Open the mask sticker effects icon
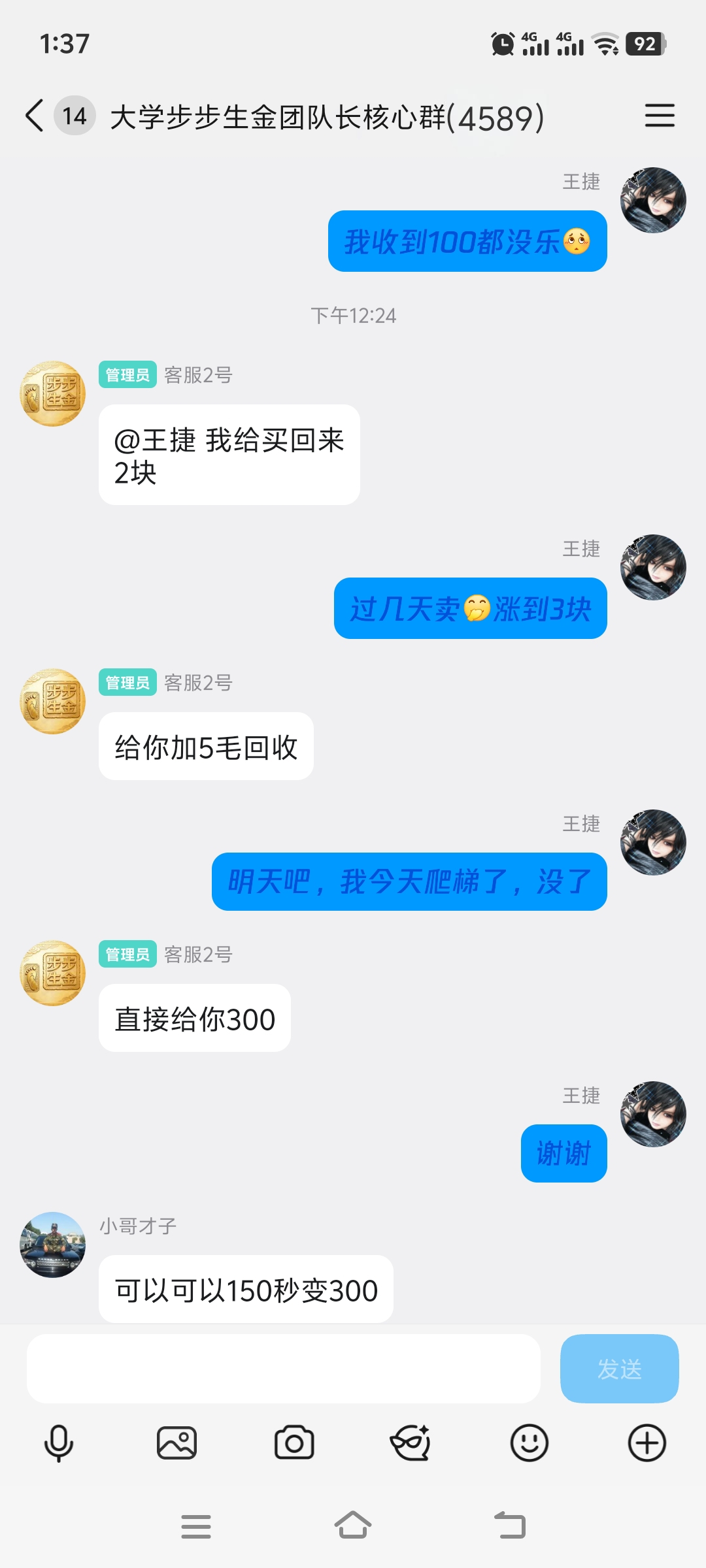This screenshot has width=706, height=1568. (411, 1443)
